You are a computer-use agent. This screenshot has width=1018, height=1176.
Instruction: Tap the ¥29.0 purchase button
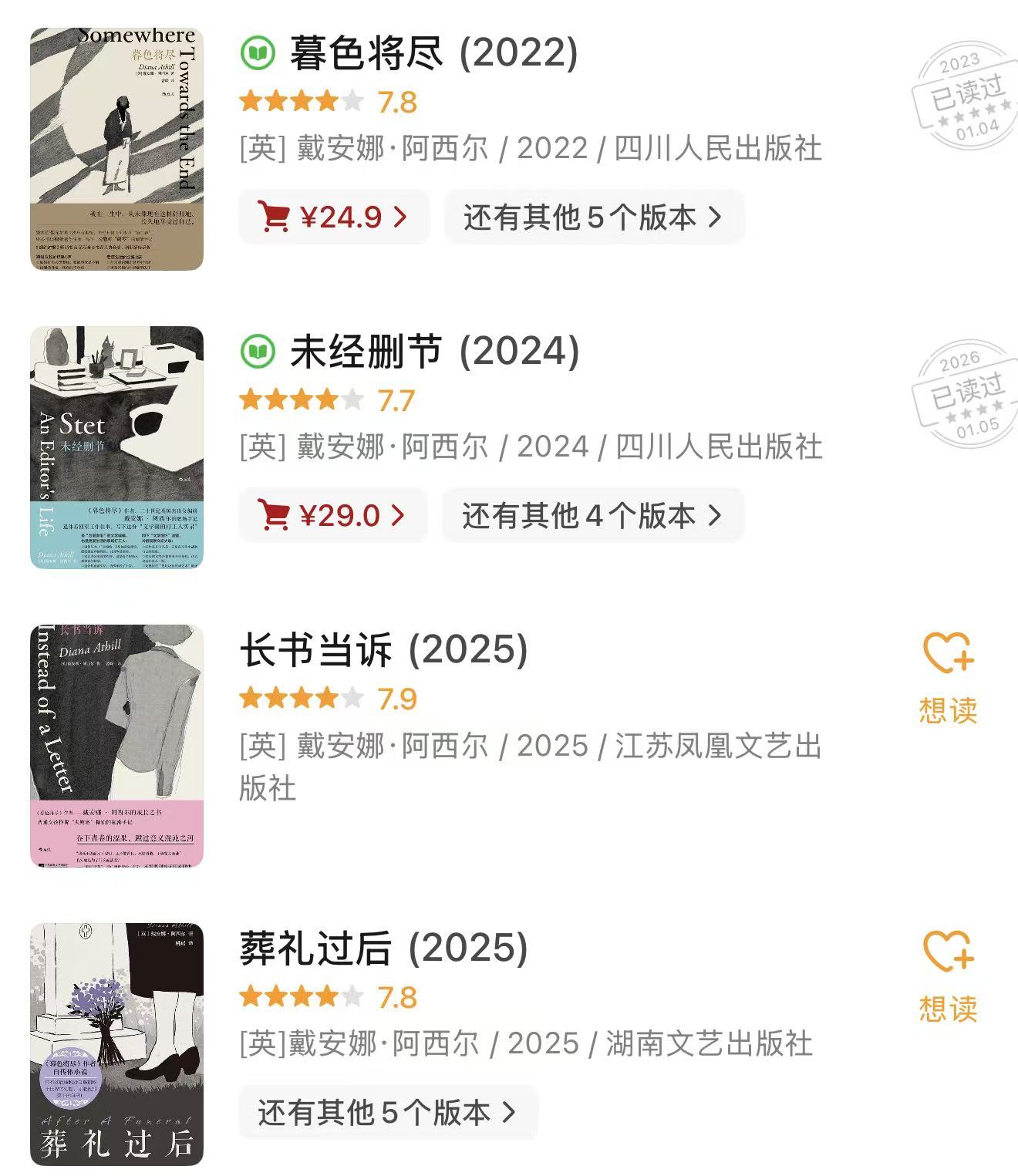pos(333,516)
